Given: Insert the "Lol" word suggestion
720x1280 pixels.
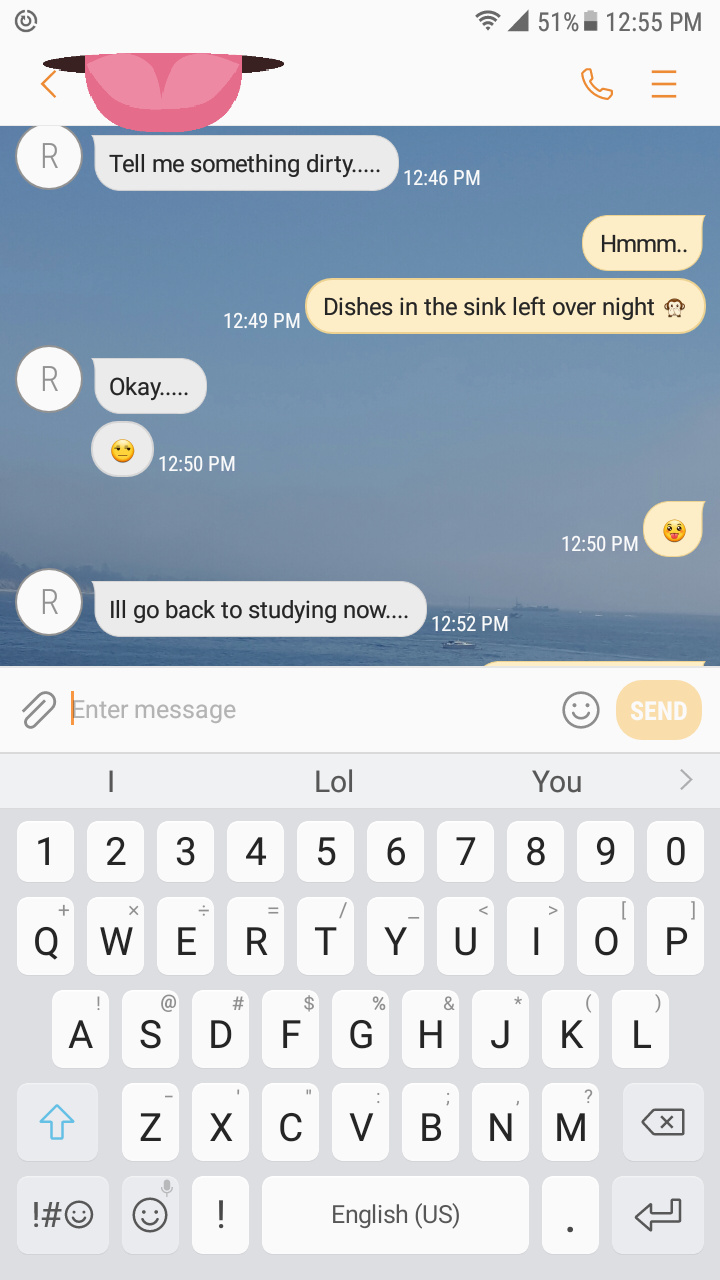Looking at the screenshot, I should 334,781.
